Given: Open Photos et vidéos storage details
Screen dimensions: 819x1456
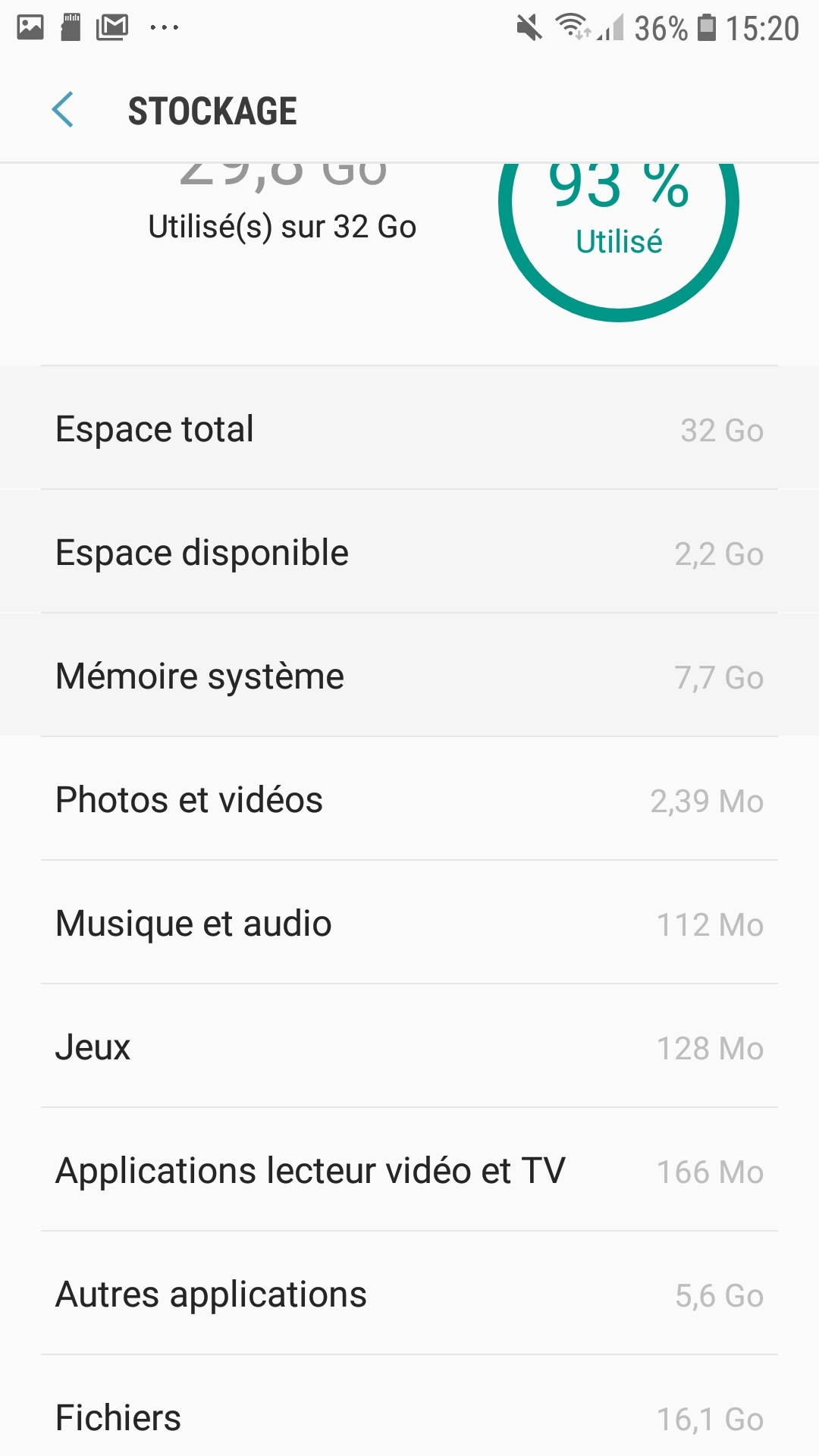Looking at the screenshot, I should (x=409, y=800).
